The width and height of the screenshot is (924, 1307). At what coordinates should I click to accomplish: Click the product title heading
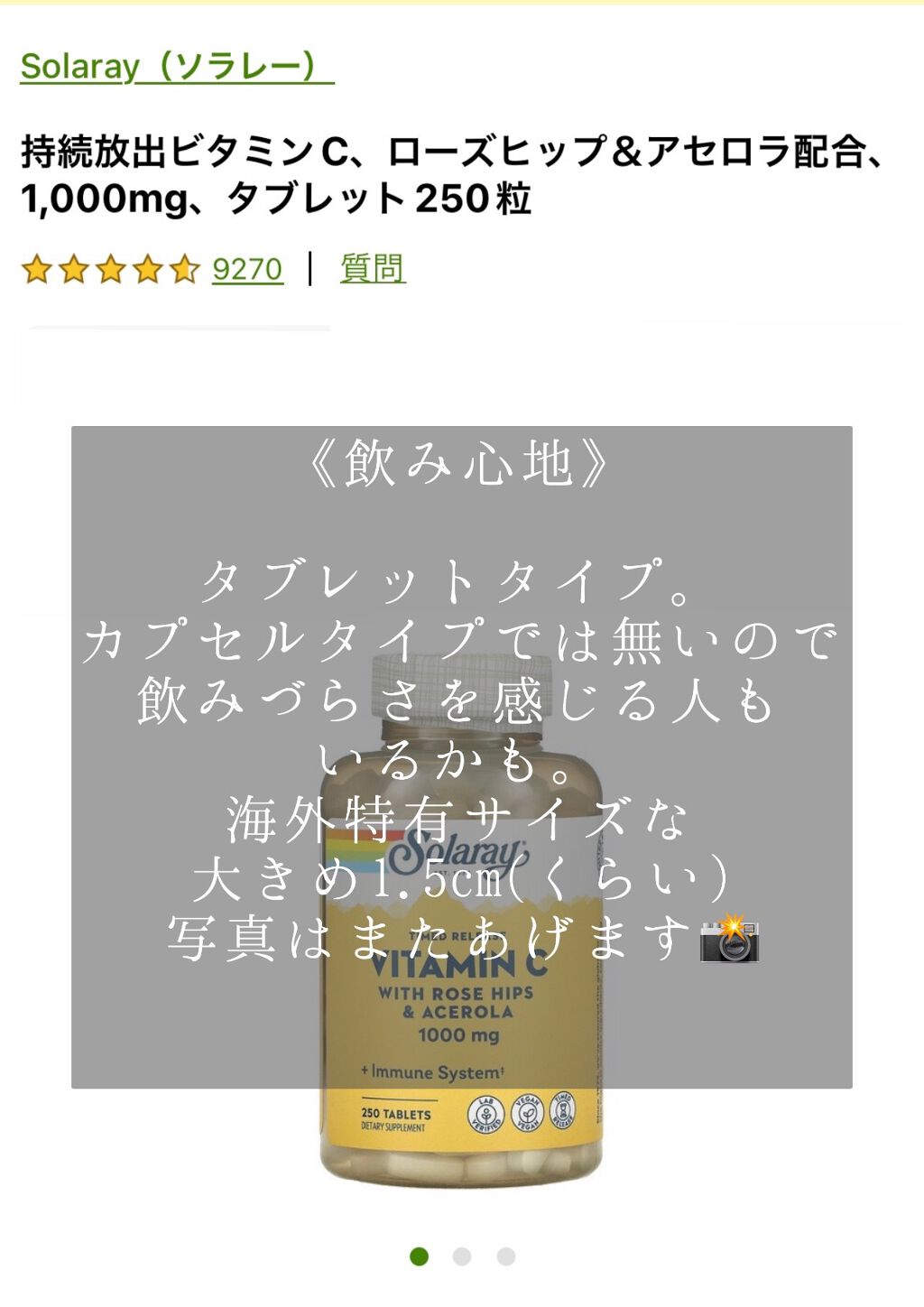click(x=451, y=171)
